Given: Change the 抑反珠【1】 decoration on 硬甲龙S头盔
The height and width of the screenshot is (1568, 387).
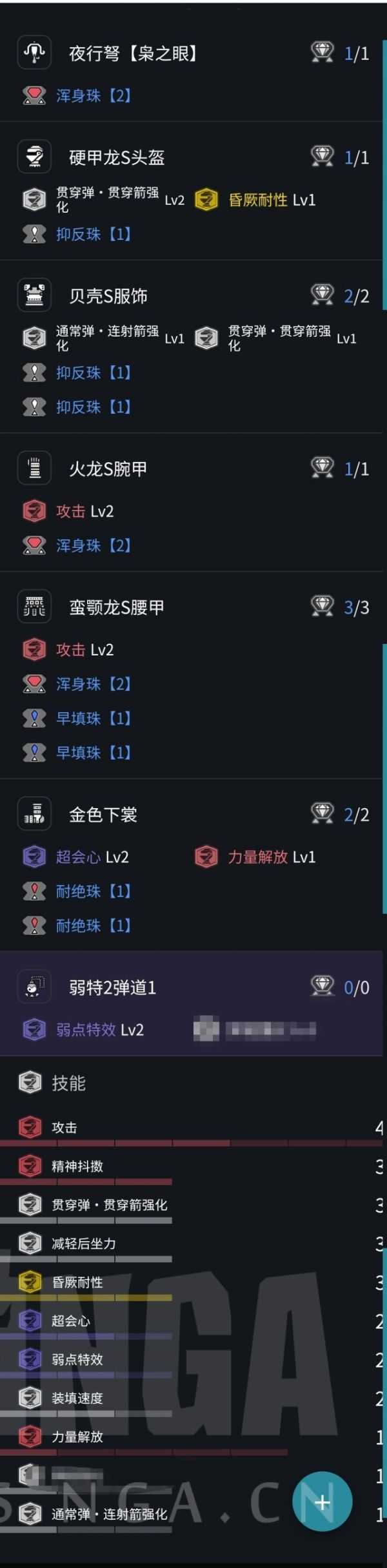Looking at the screenshot, I should pyautogui.click(x=94, y=235).
